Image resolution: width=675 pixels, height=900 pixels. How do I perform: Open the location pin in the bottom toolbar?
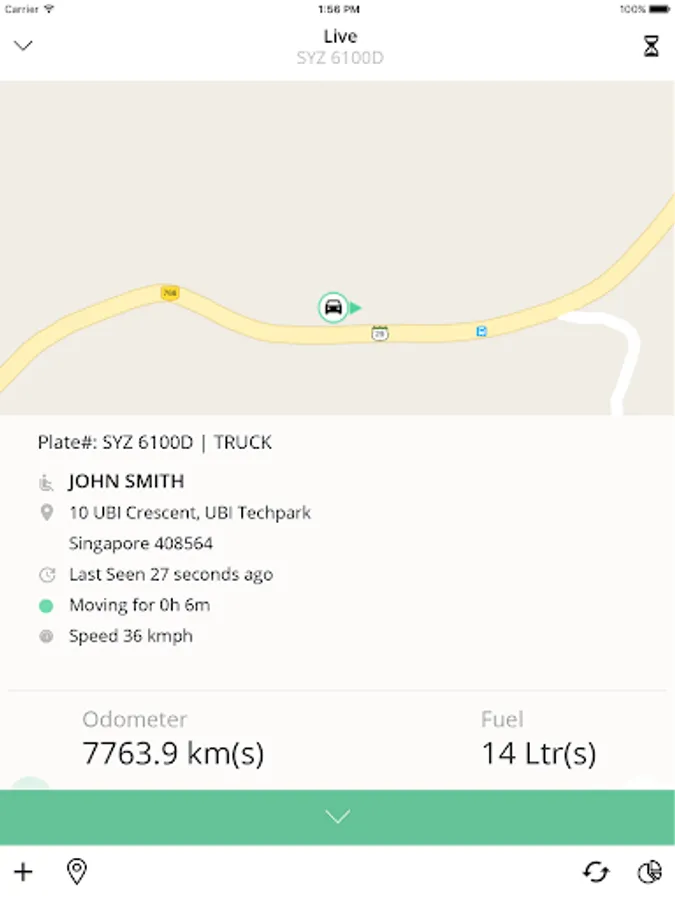click(x=76, y=872)
